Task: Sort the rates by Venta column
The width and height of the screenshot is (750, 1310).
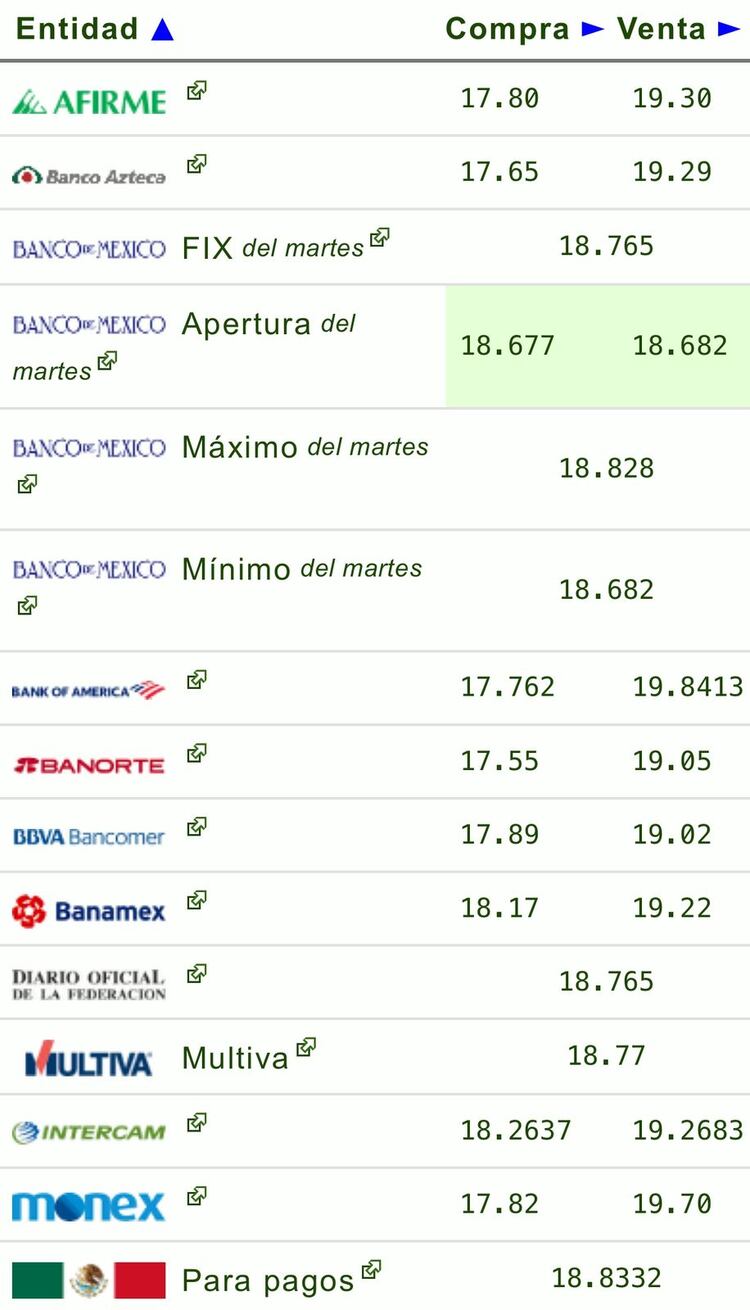Action: coord(678,29)
